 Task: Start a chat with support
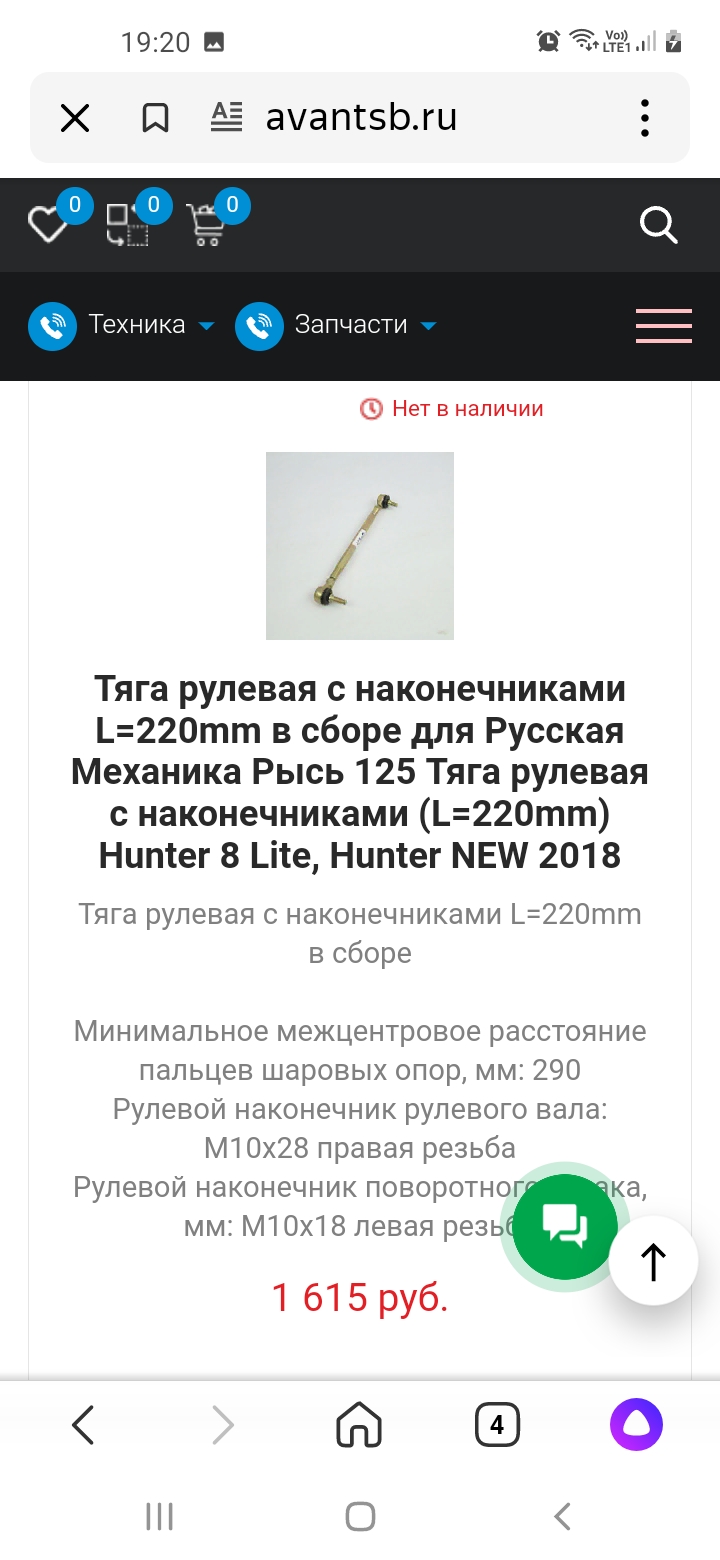pos(565,1227)
